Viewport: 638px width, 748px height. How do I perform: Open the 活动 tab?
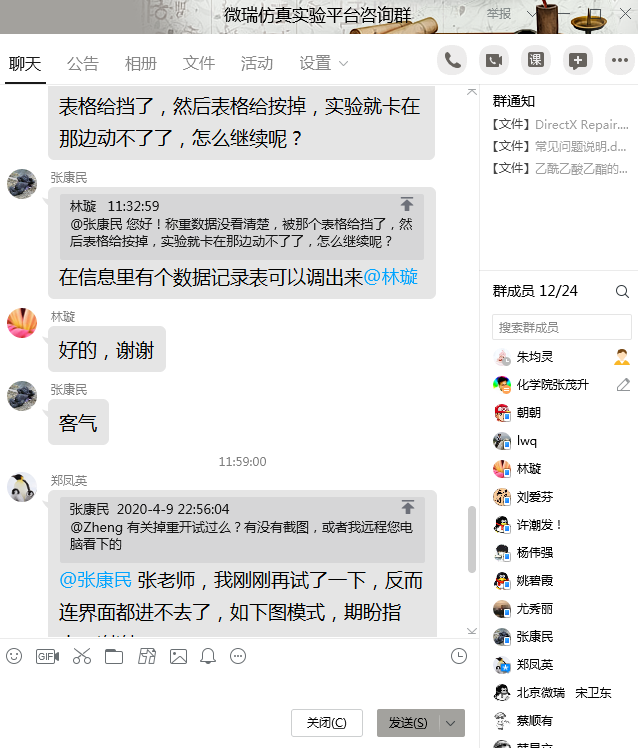(257, 63)
